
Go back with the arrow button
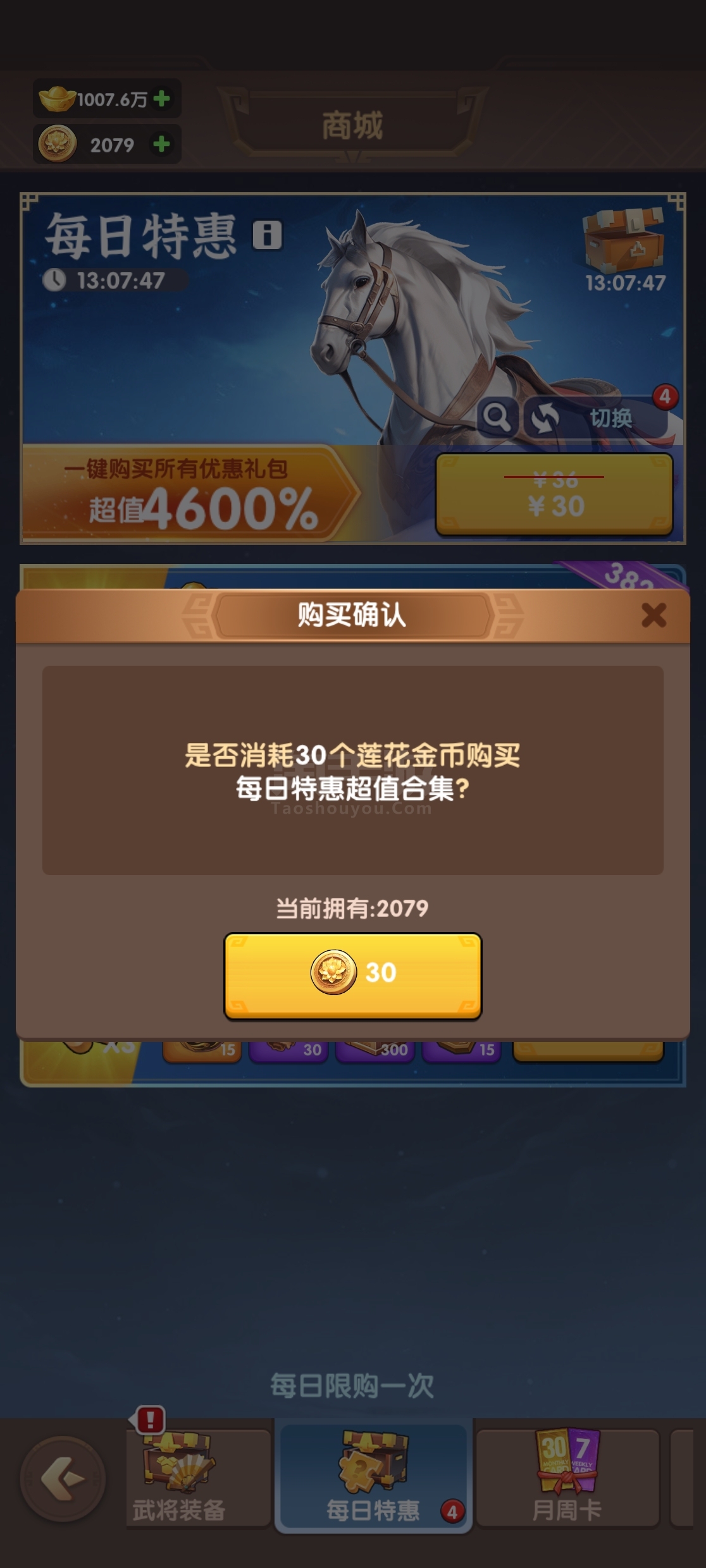(63, 1479)
